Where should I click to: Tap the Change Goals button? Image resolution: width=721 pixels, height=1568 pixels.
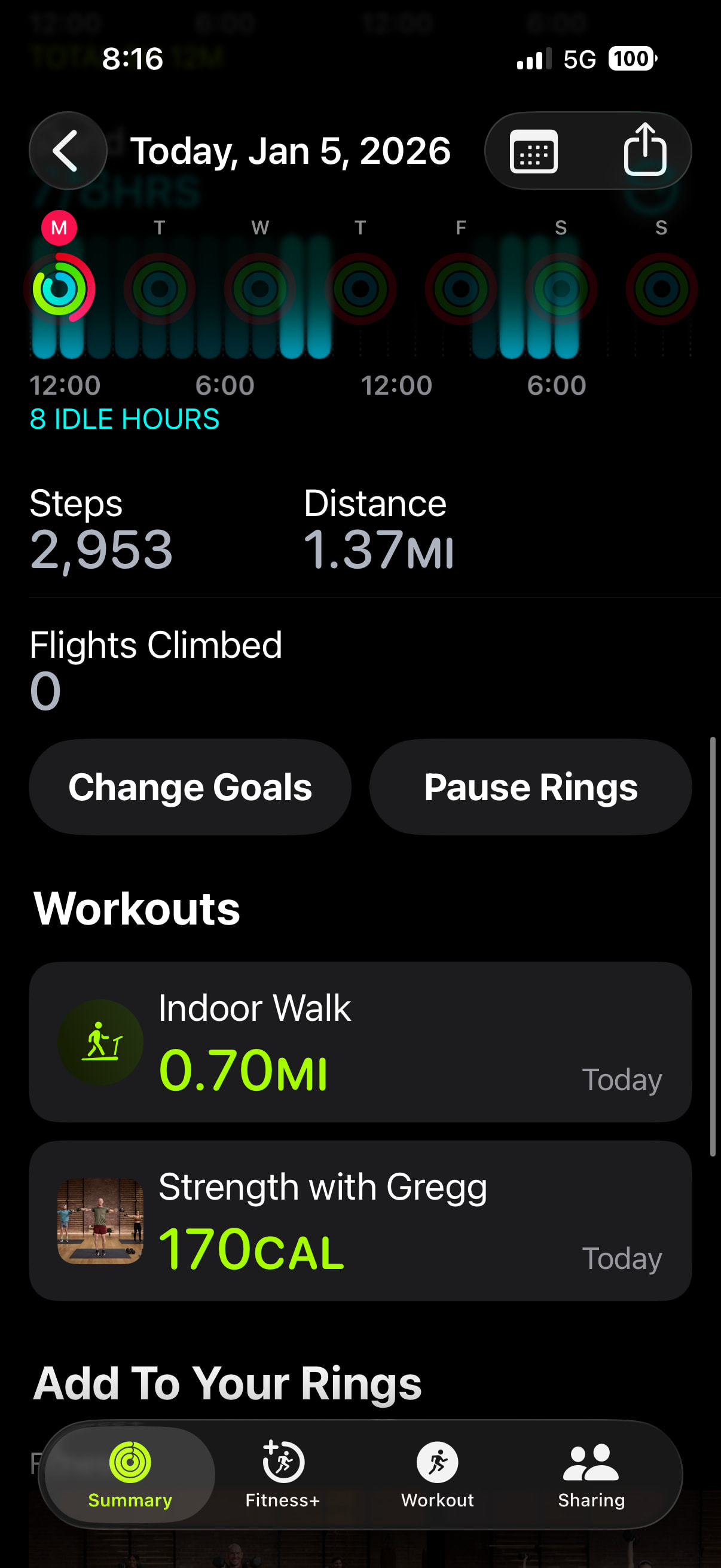[190, 786]
